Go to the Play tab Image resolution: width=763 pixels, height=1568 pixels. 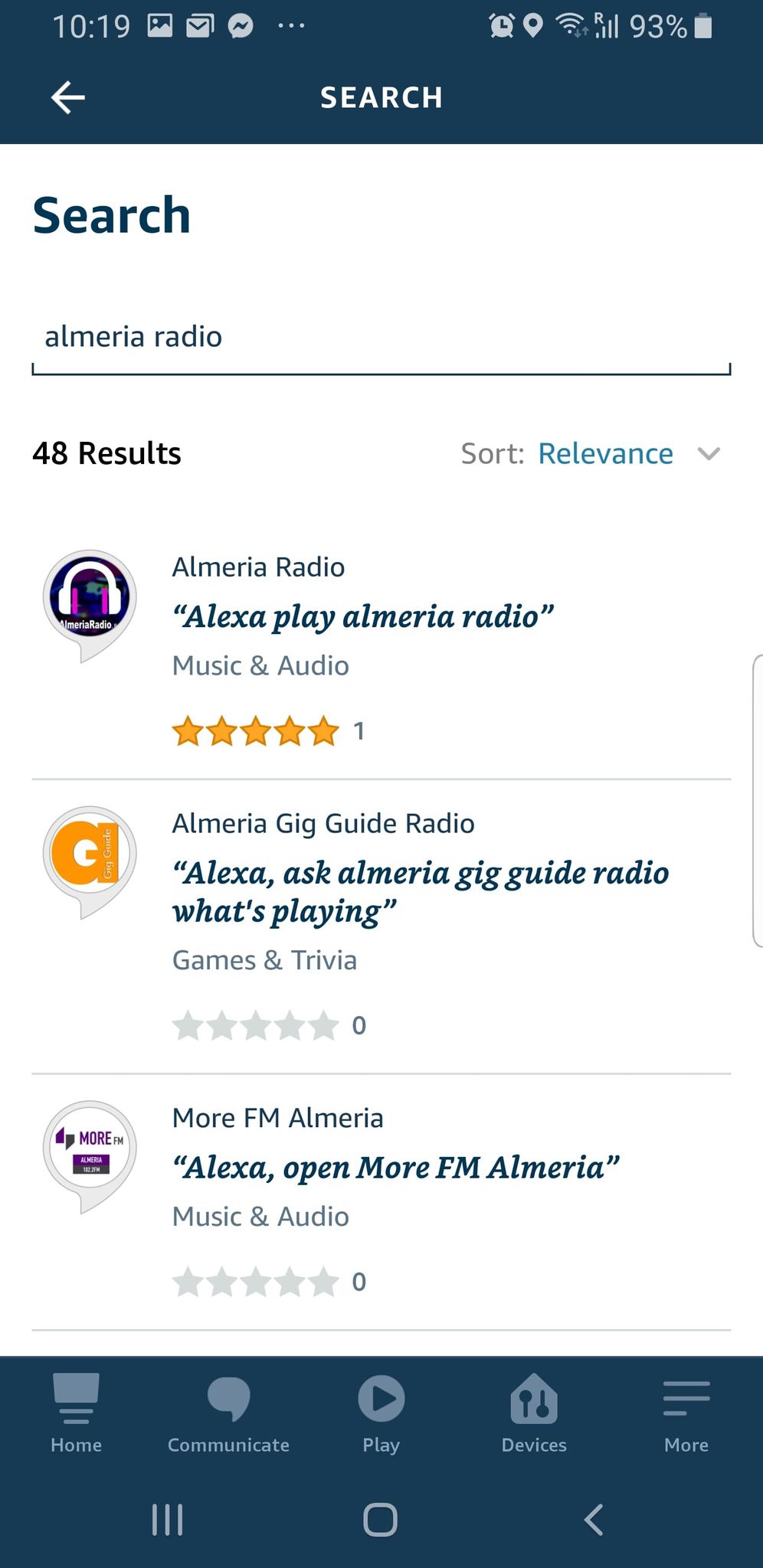point(381,1413)
